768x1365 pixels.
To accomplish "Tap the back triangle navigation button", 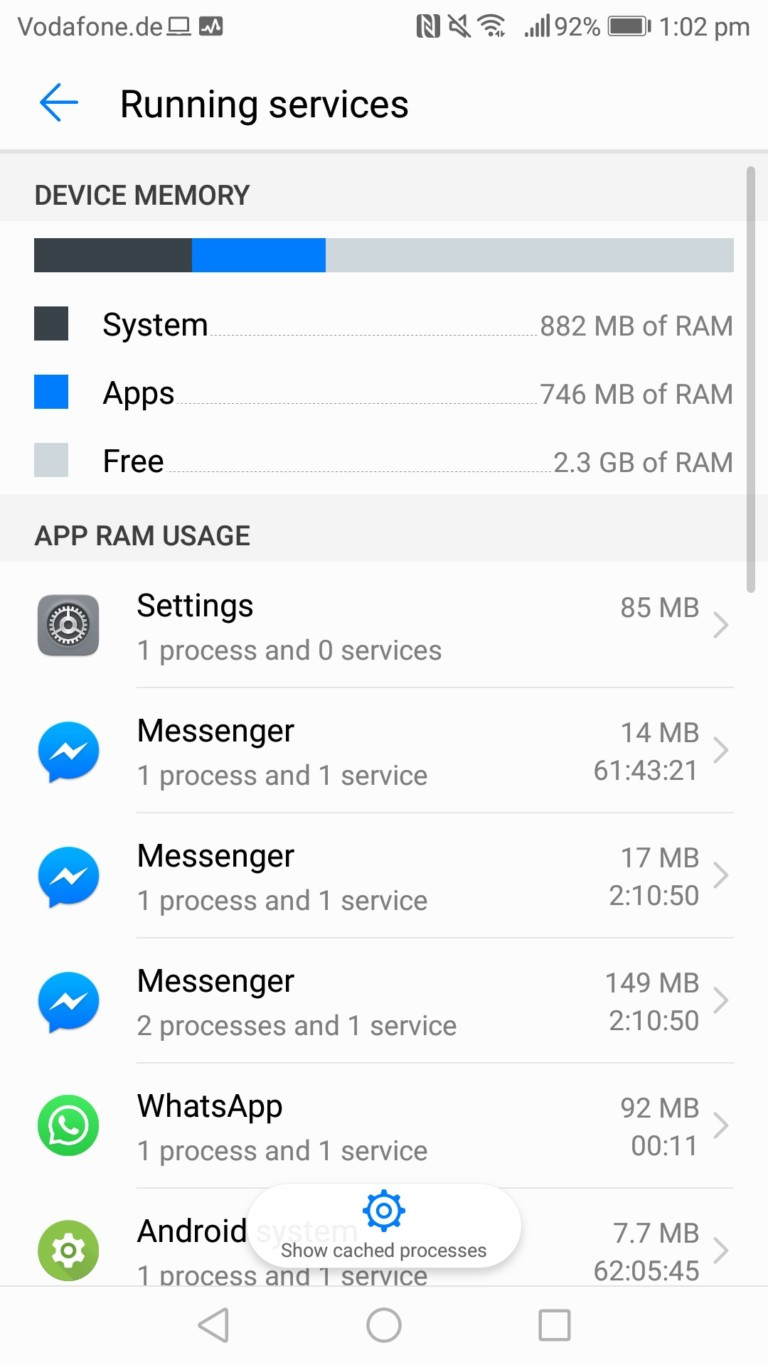I will tap(213, 1324).
